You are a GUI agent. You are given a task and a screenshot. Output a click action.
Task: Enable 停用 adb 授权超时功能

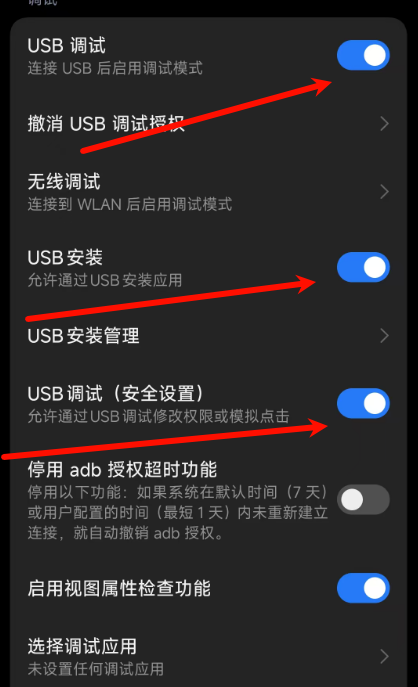(x=363, y=499)
